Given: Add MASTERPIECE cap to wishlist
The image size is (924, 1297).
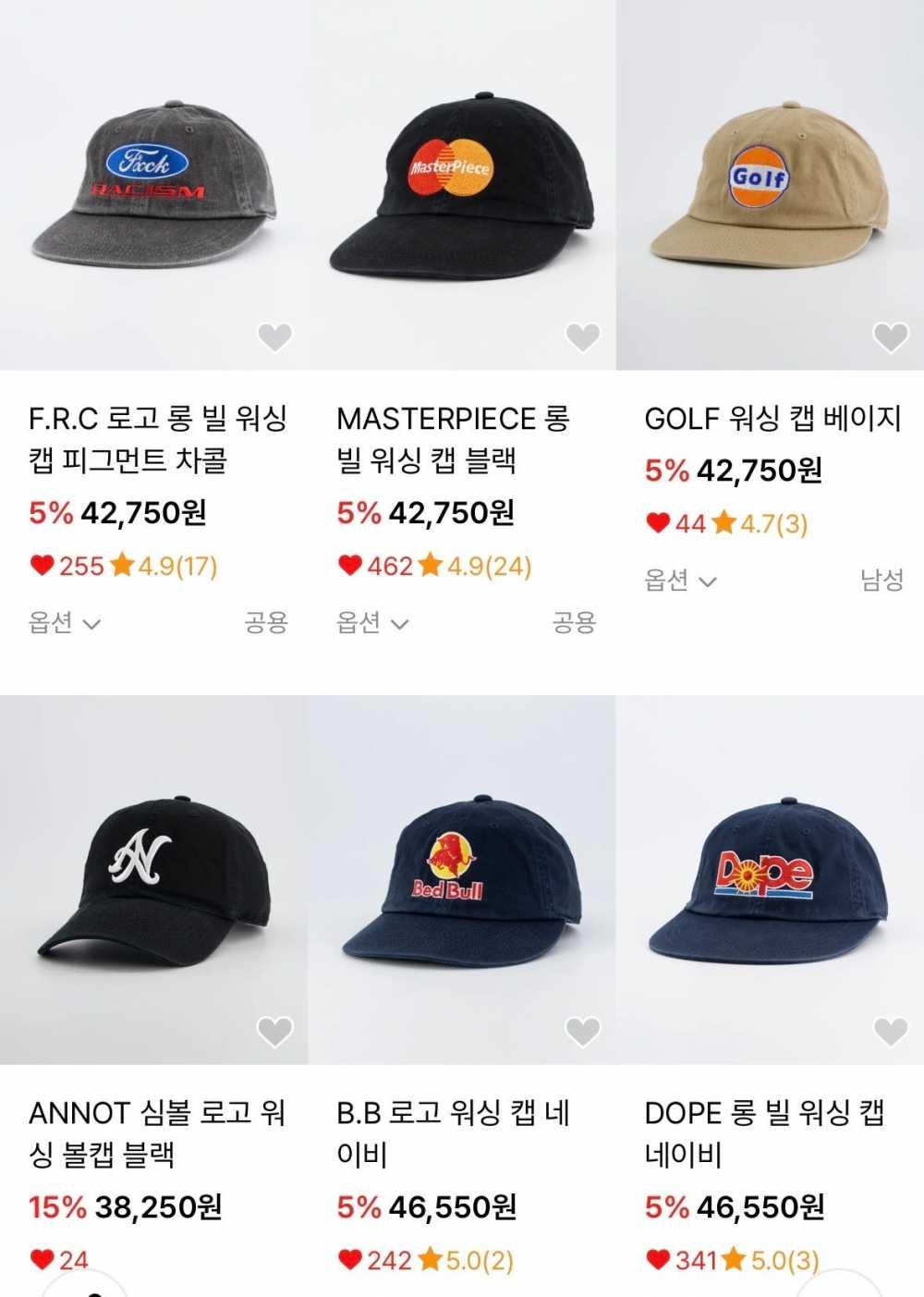Looking at the screenshot, I should (x=582, y=337).
